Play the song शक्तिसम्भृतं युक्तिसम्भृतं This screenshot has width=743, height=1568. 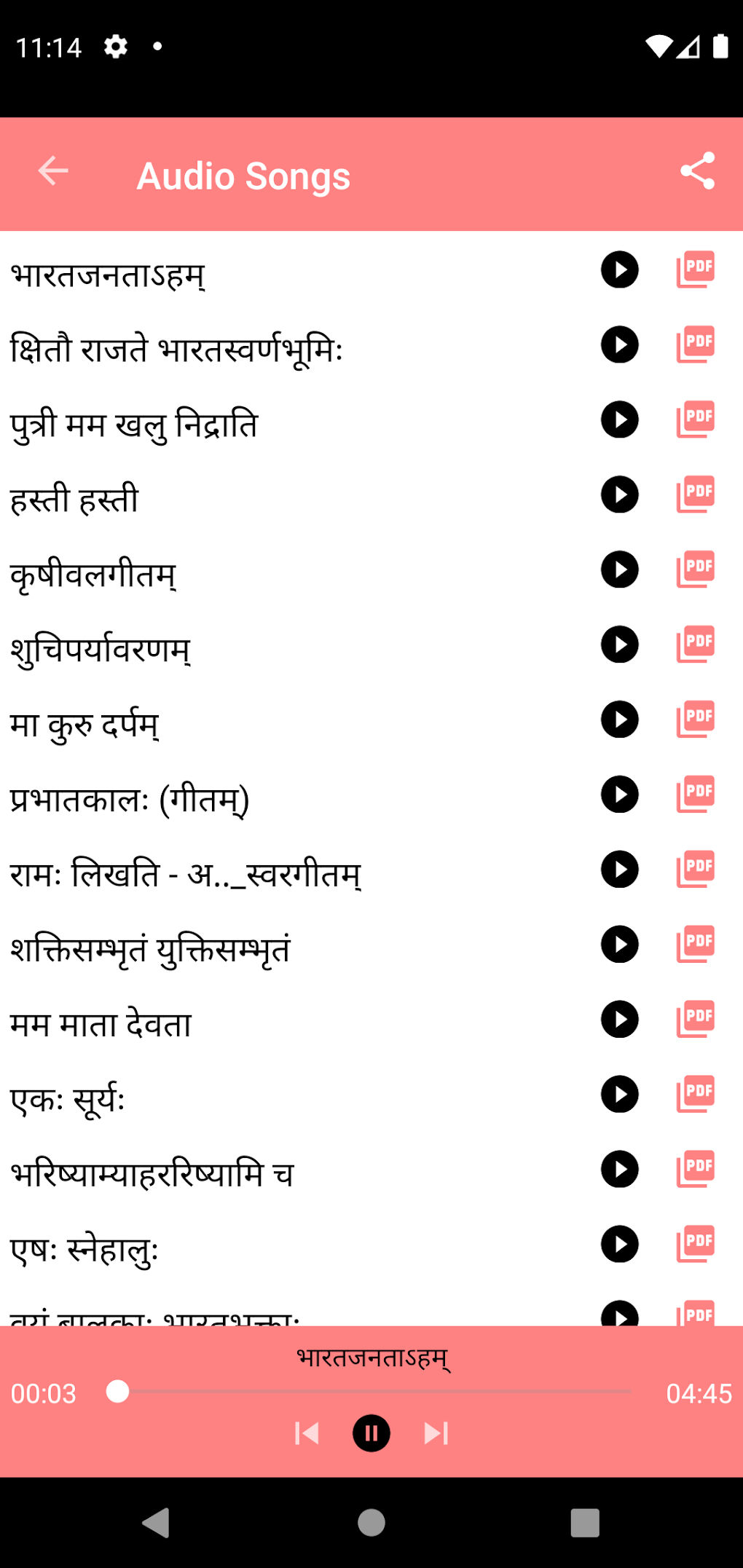coord(619,945)
